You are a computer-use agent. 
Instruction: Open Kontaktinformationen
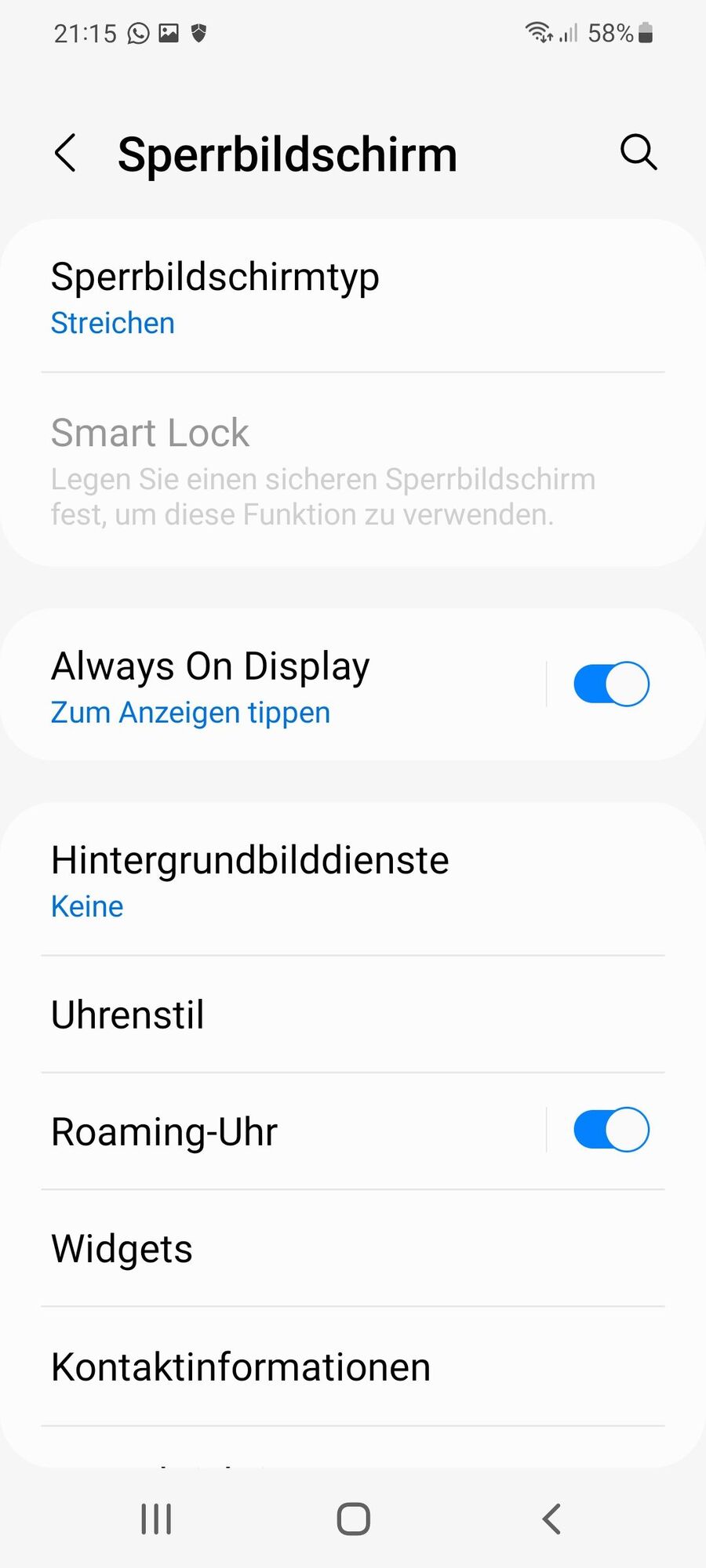click(241, 1367)
